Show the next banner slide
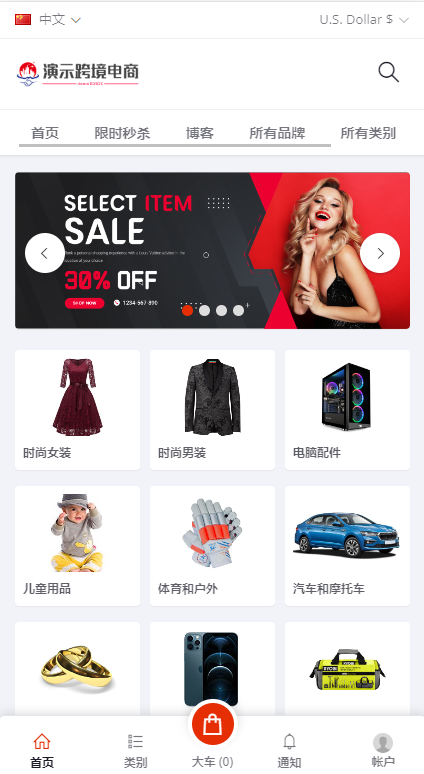 pyautogui.click(x=380, y=253)
